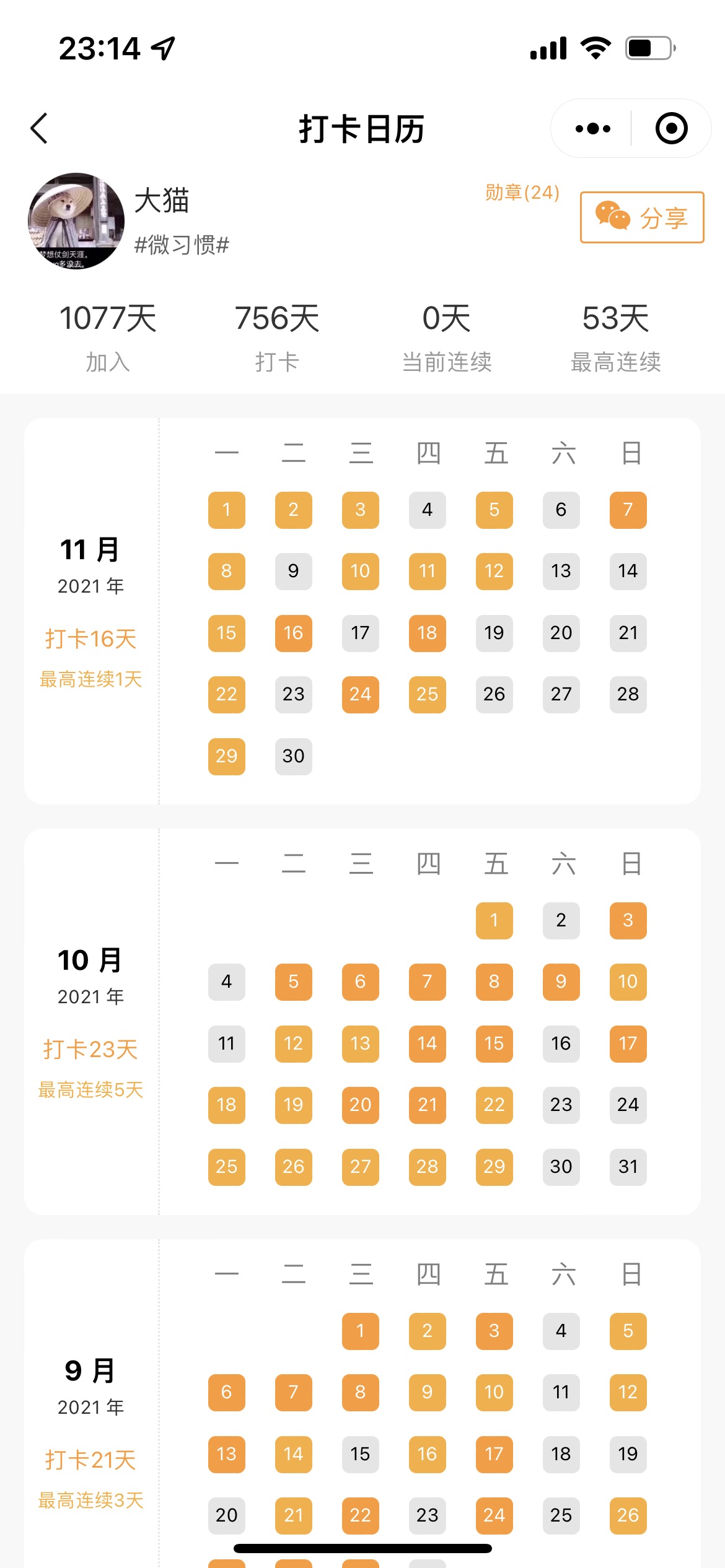This screenshot has height=1568, width=725.
Task: Select September 15 in the calendar
Action: point(360,1454)
